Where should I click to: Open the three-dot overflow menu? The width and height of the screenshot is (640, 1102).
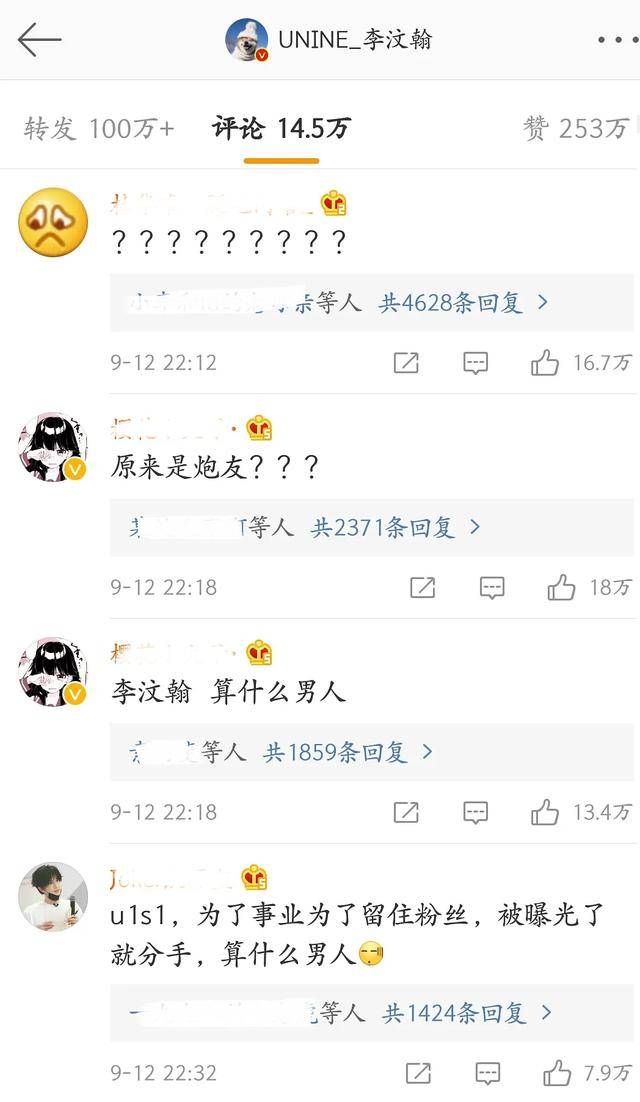pos(616,40)
